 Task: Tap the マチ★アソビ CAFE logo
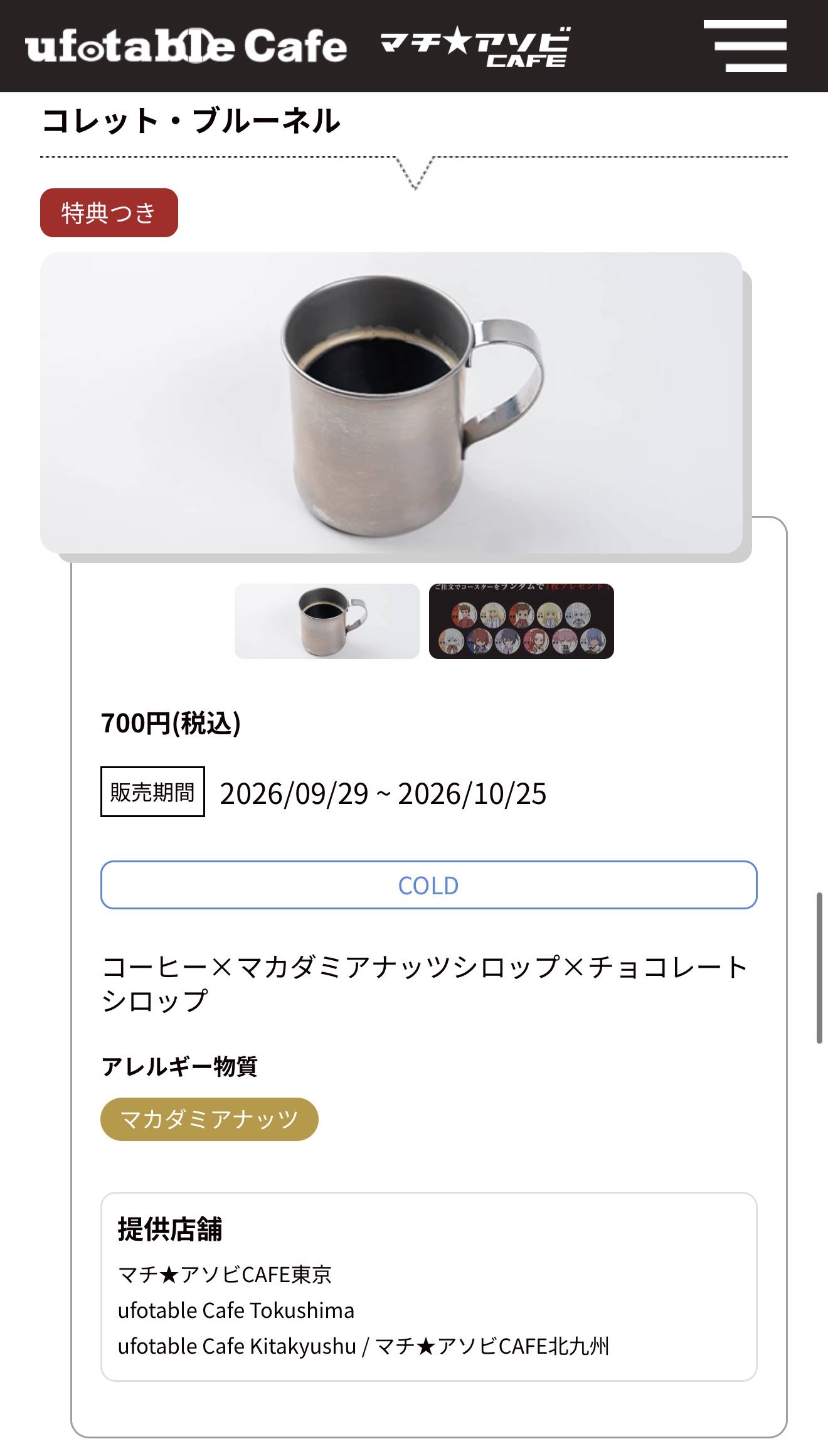[475, 47]
